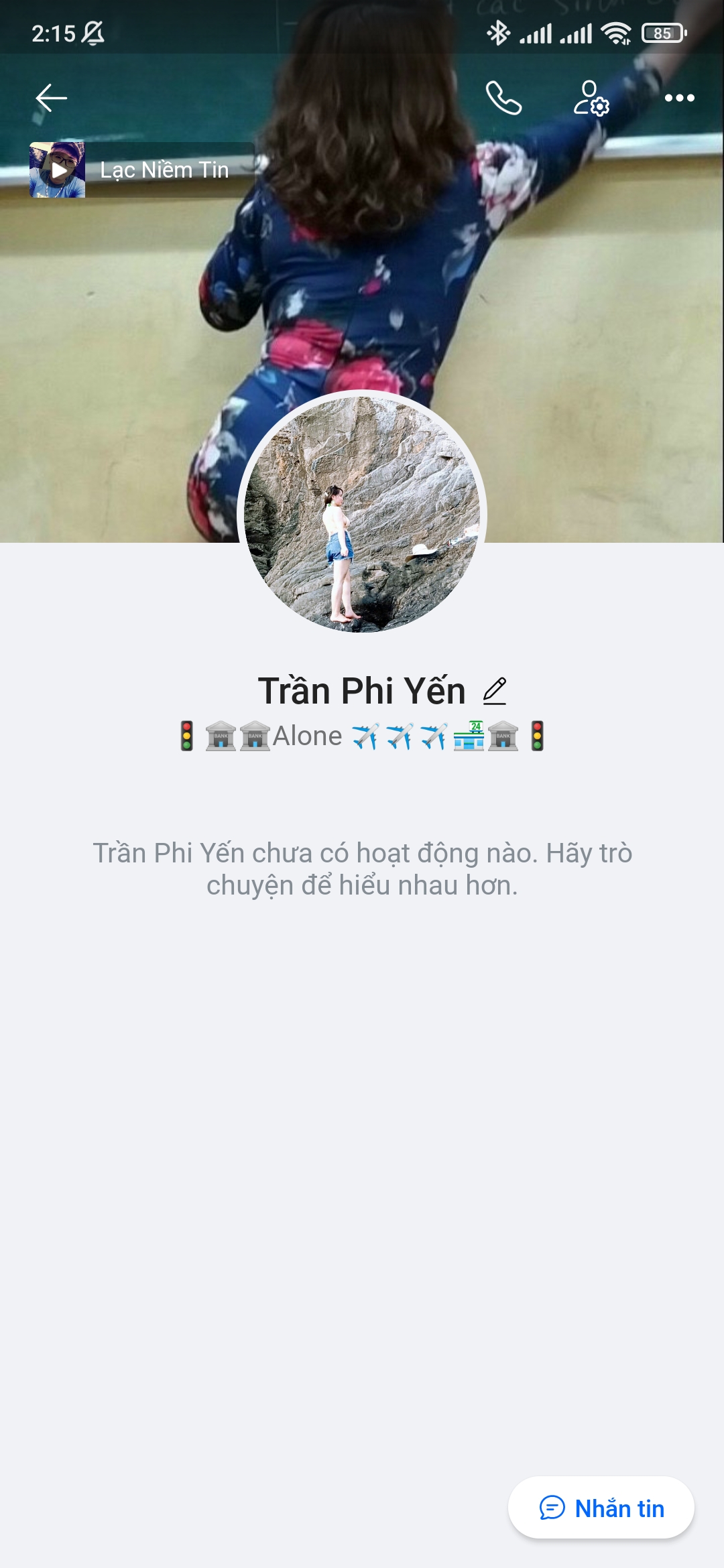The height and width of the screenshot is (1568, 724).
Task: Open the overflow menu
Action: point(679,98)
